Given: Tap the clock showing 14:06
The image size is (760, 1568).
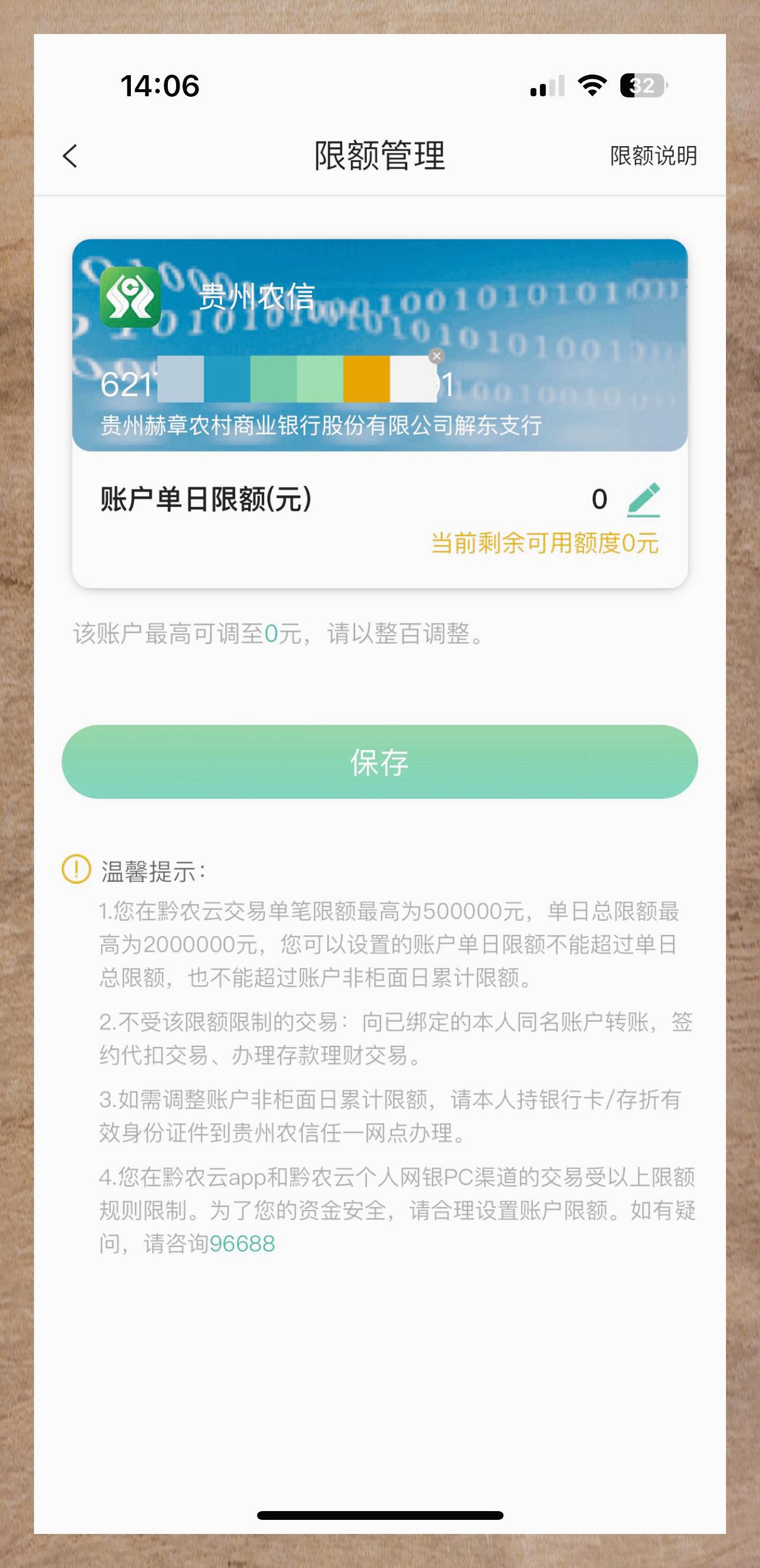Looking at the screenshot, I should click(x=160, y=86).
